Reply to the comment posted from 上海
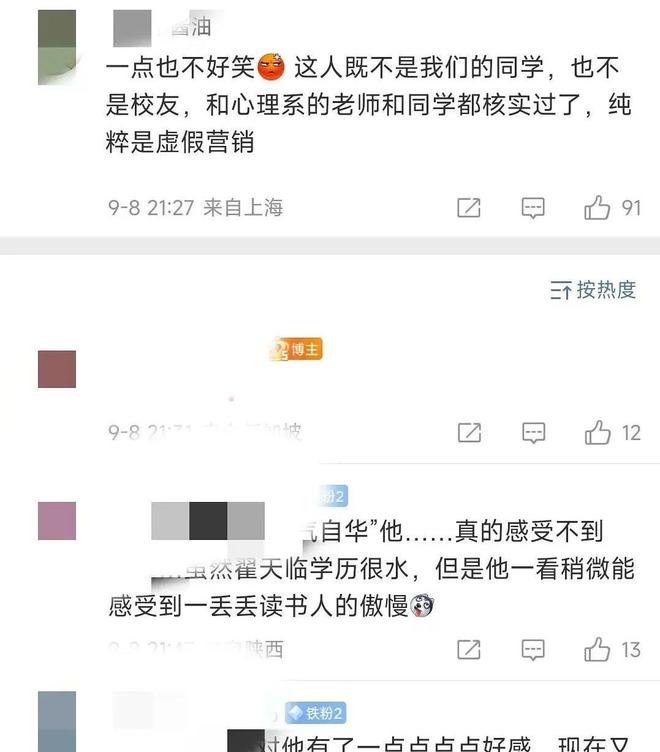660x752 pixels. pyautogui.click(x=533, y=208)
